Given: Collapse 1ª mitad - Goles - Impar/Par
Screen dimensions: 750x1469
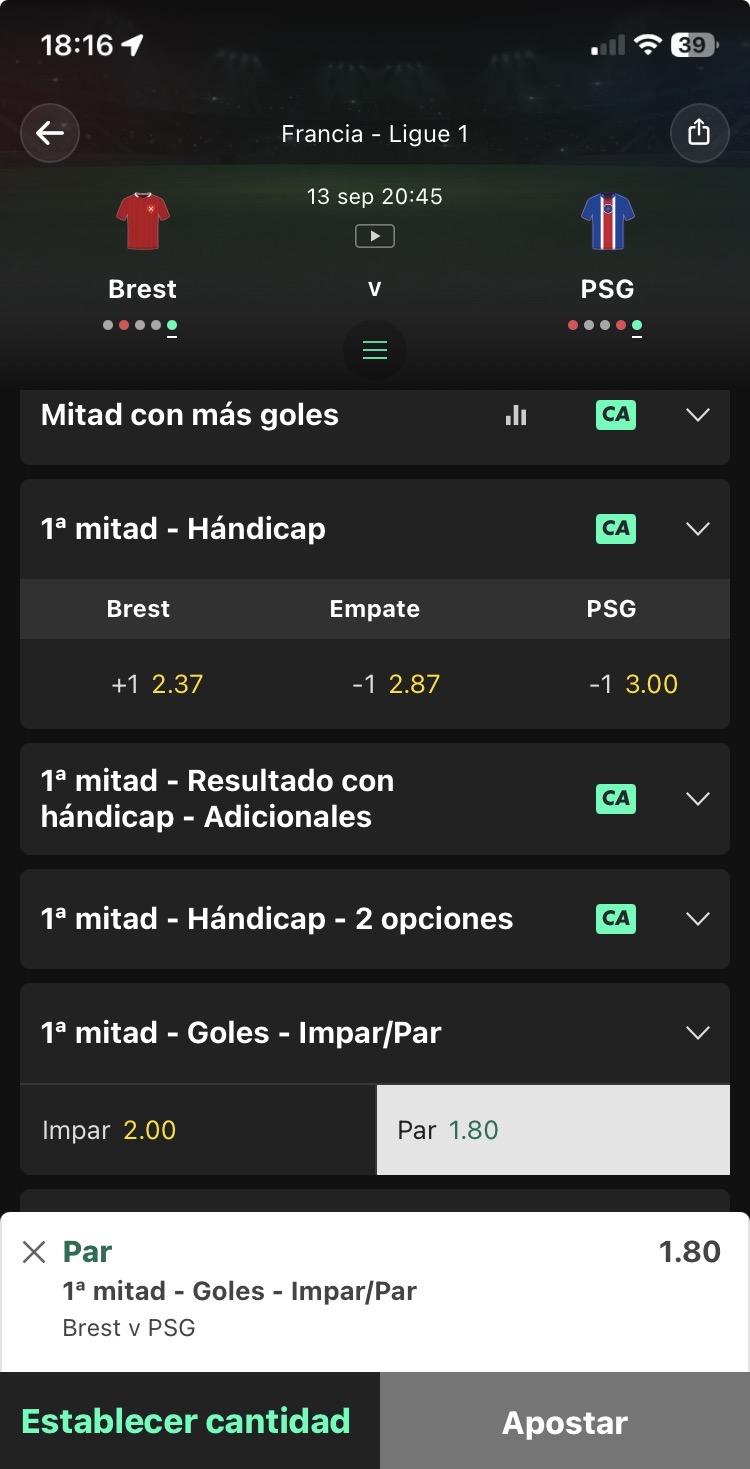Looking at the screenshot, I should coord(698,1033).
